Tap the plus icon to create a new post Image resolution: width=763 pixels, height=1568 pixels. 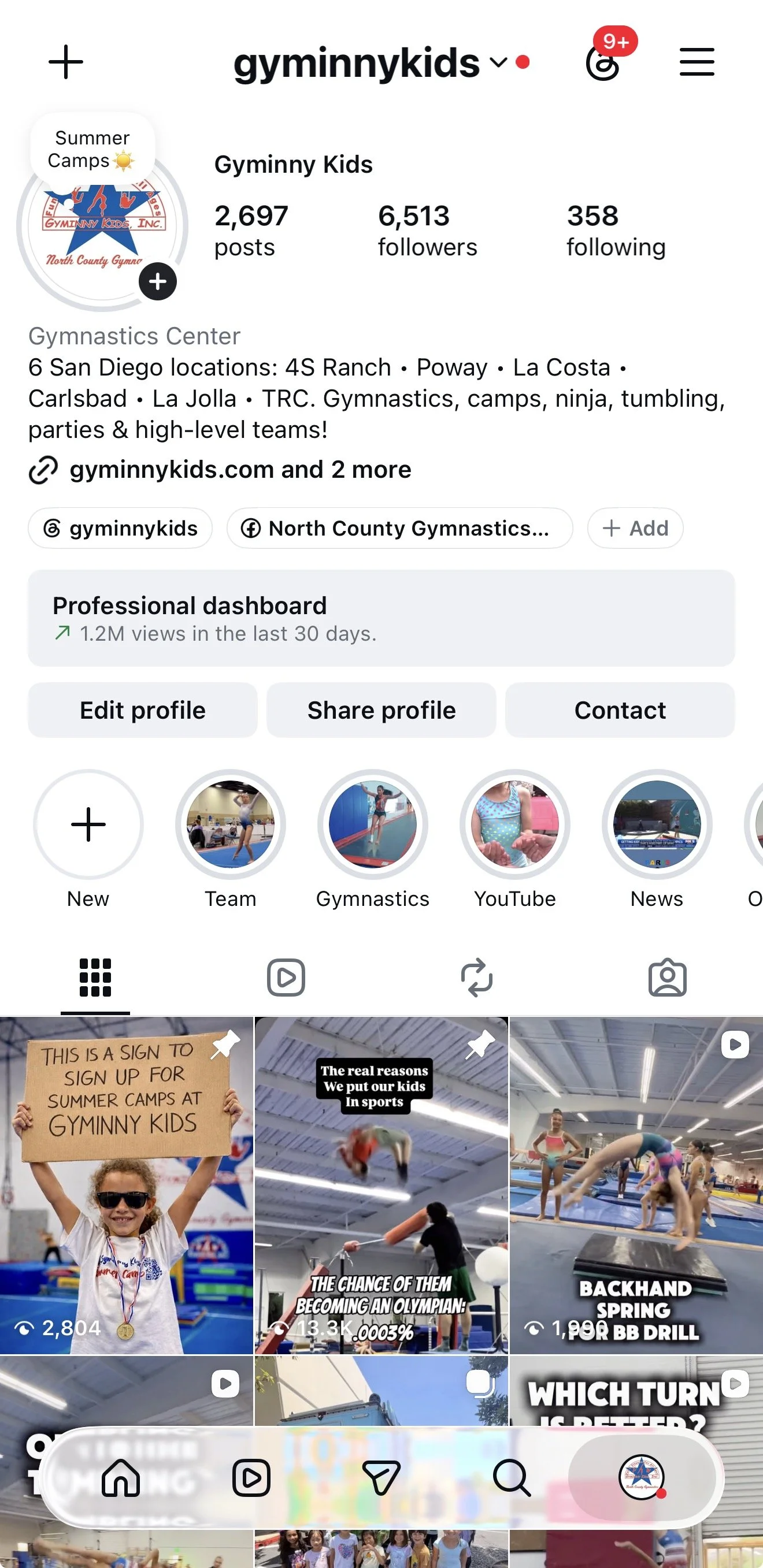click(x=66, y=62)
